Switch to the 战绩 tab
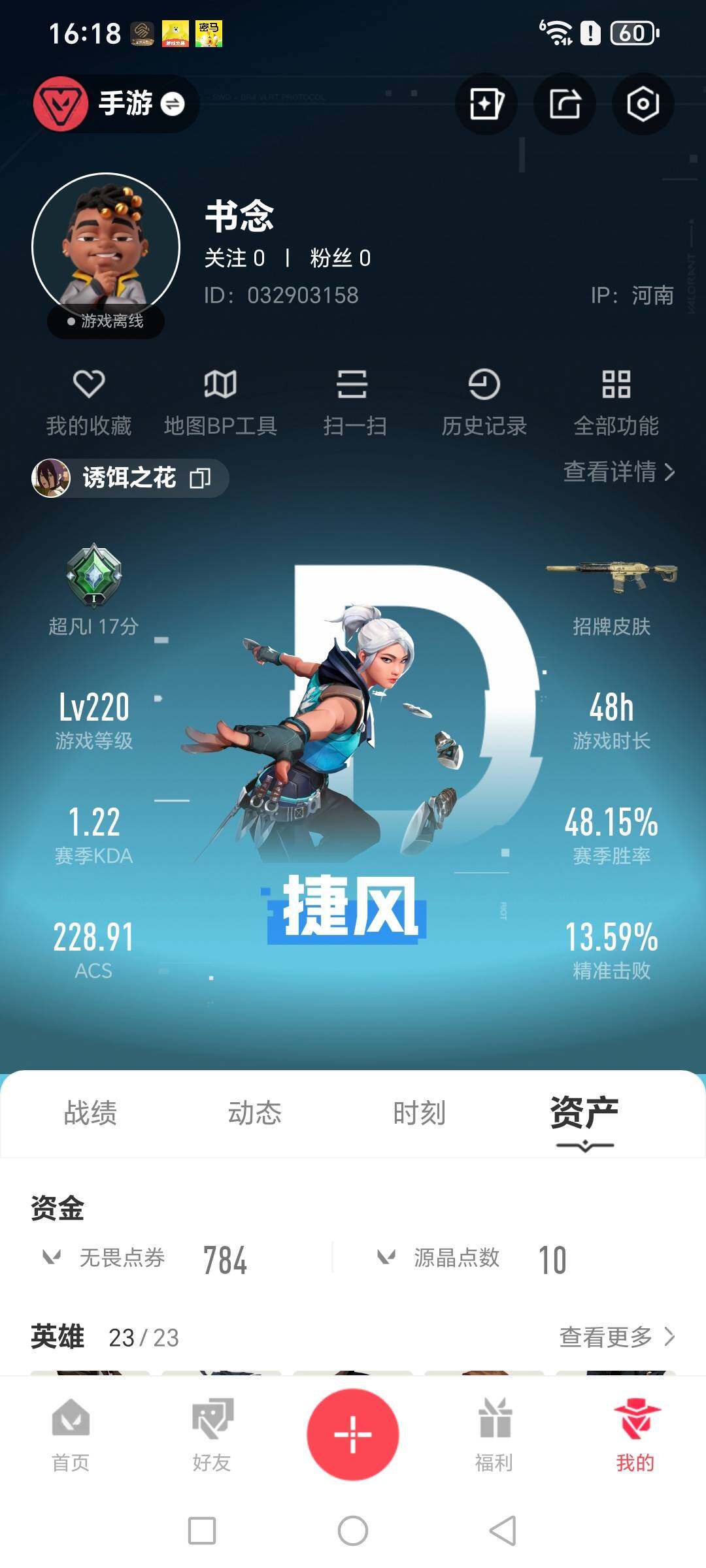Screen dimensions: 706x1568 tap(90, 1113)
